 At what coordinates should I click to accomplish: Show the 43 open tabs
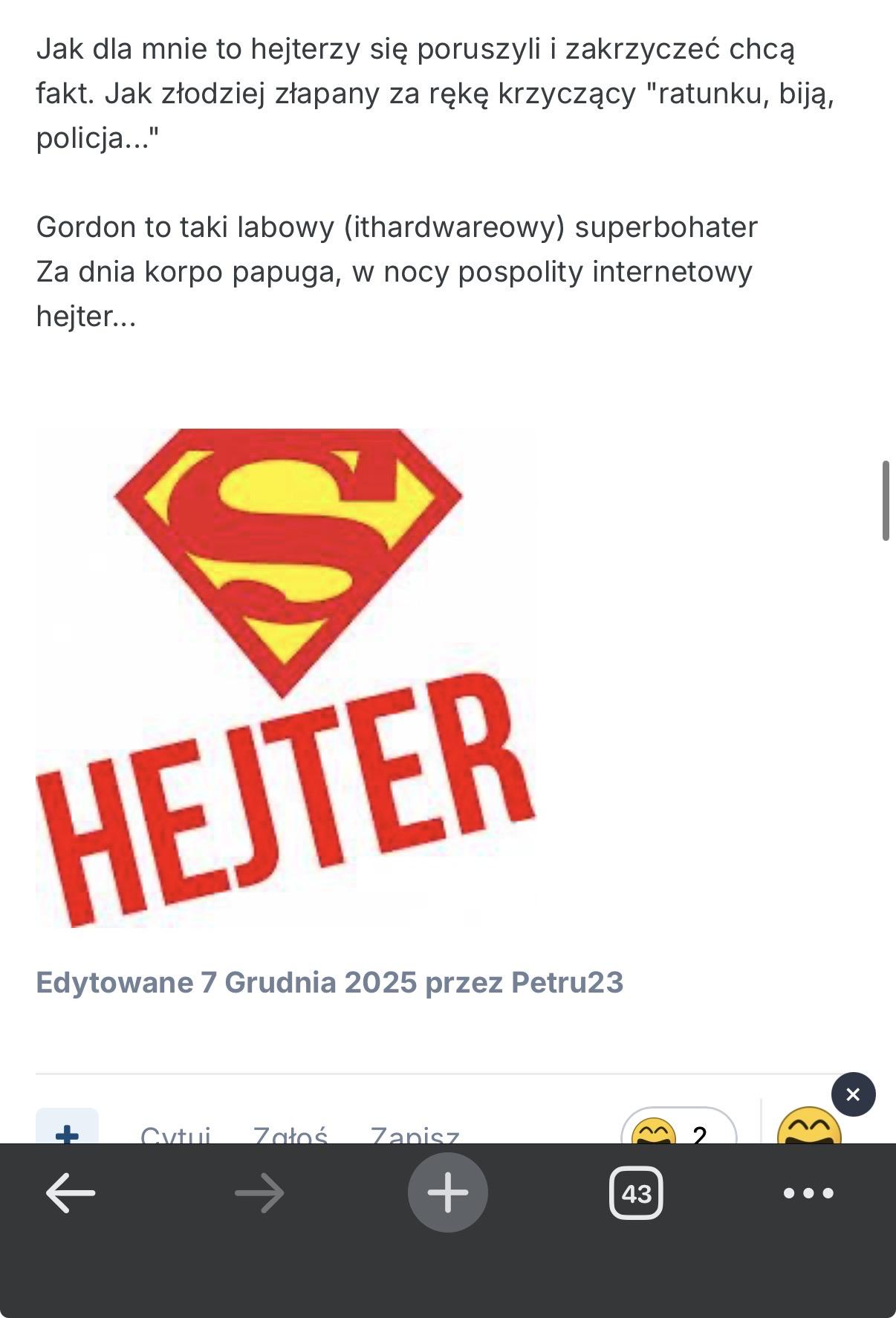(x=636, y=1193)
